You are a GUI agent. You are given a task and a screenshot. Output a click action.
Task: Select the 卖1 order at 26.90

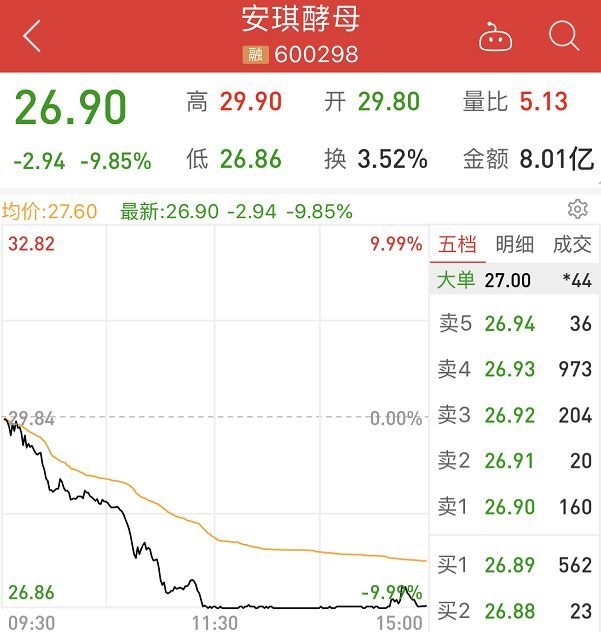(x=515, y=507)
